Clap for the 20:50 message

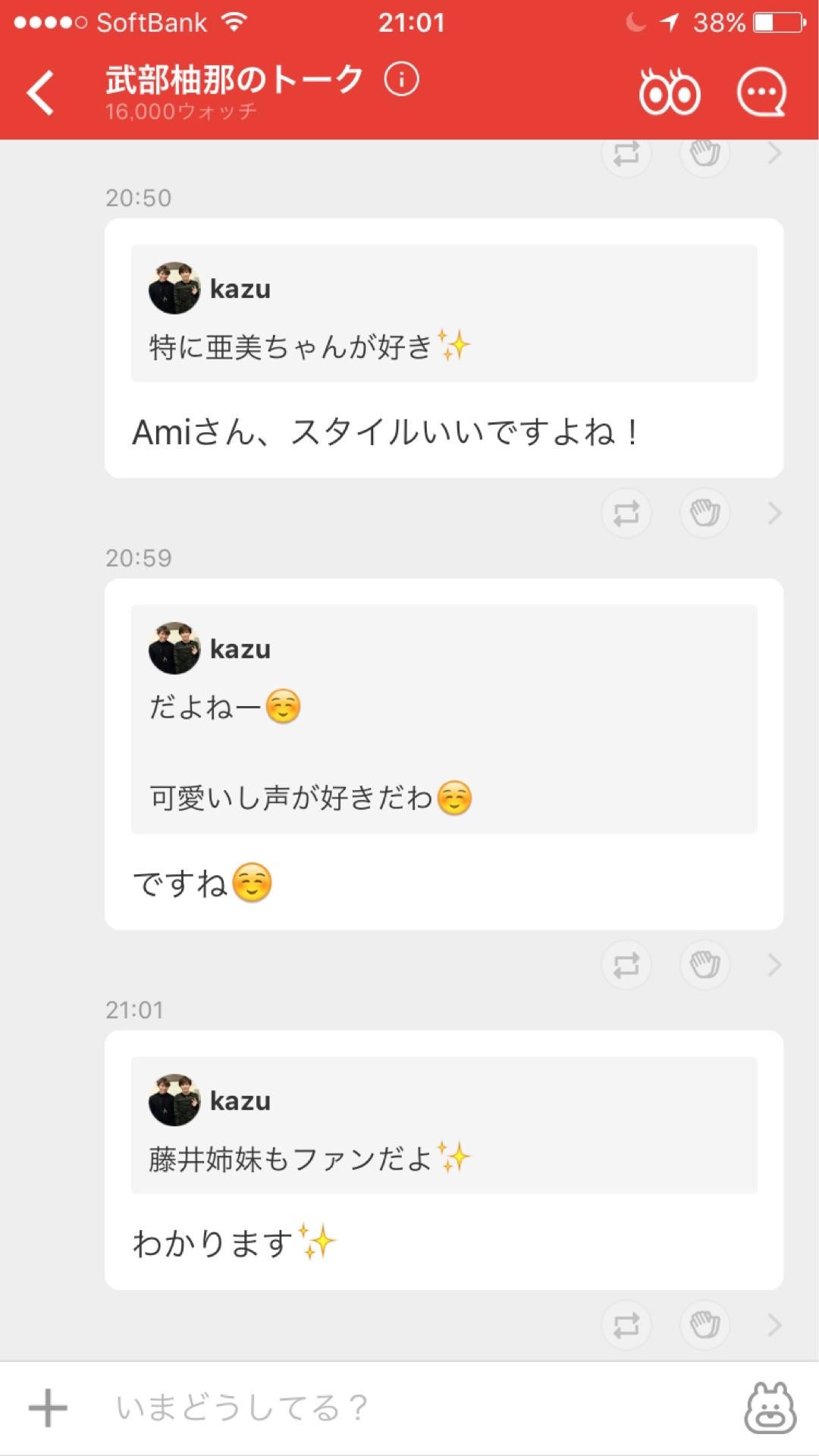pyautogui.click(x=704, y=513)
